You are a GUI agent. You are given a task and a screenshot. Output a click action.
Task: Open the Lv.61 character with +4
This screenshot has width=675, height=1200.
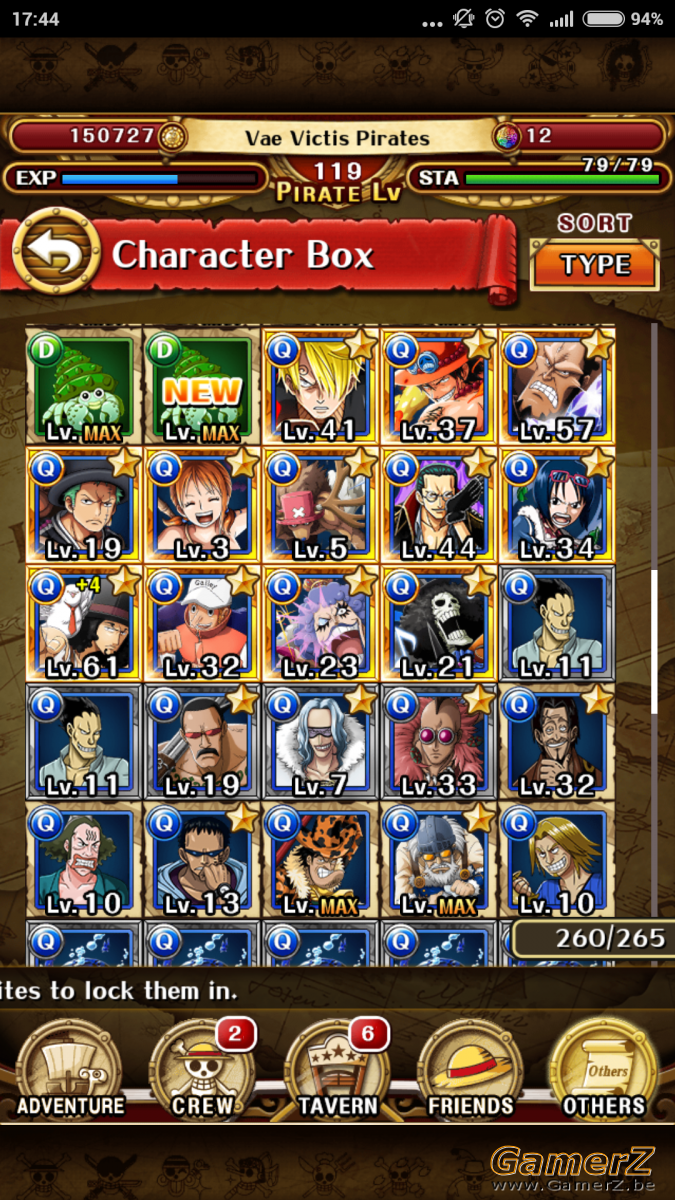[x=83, y=624]
